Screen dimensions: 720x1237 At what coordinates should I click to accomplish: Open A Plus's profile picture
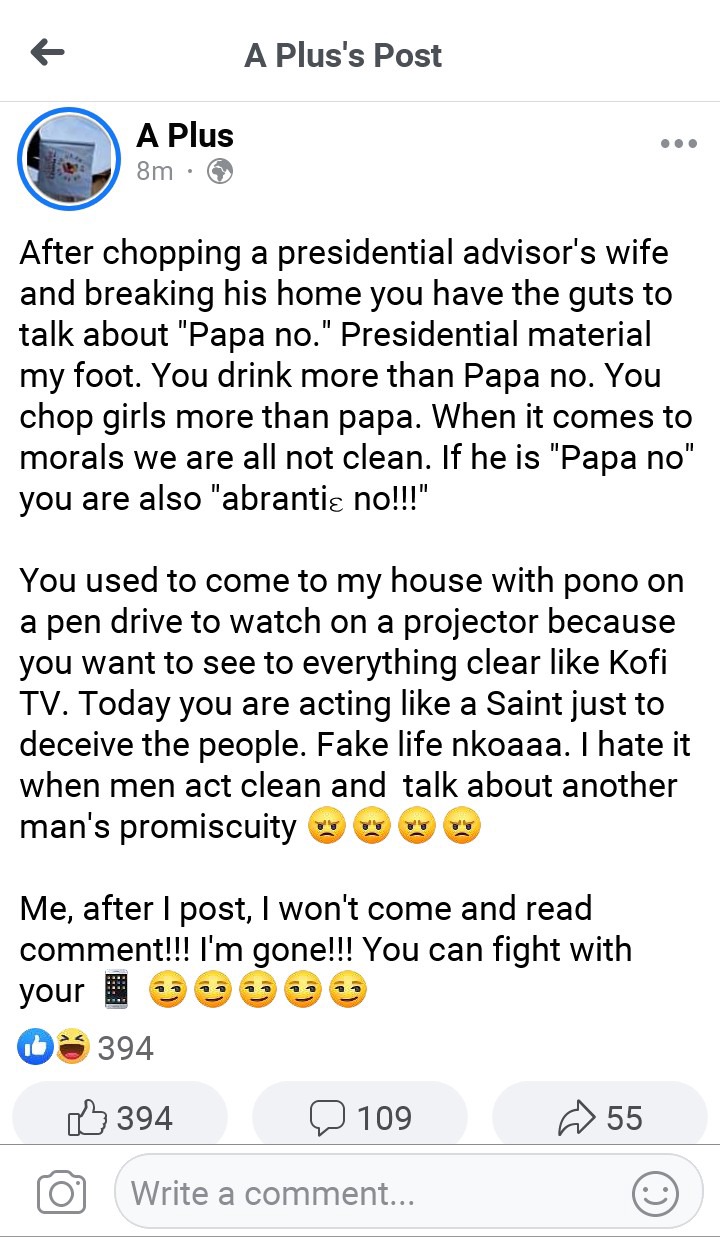pyautogui.click(x=69, y=159)
